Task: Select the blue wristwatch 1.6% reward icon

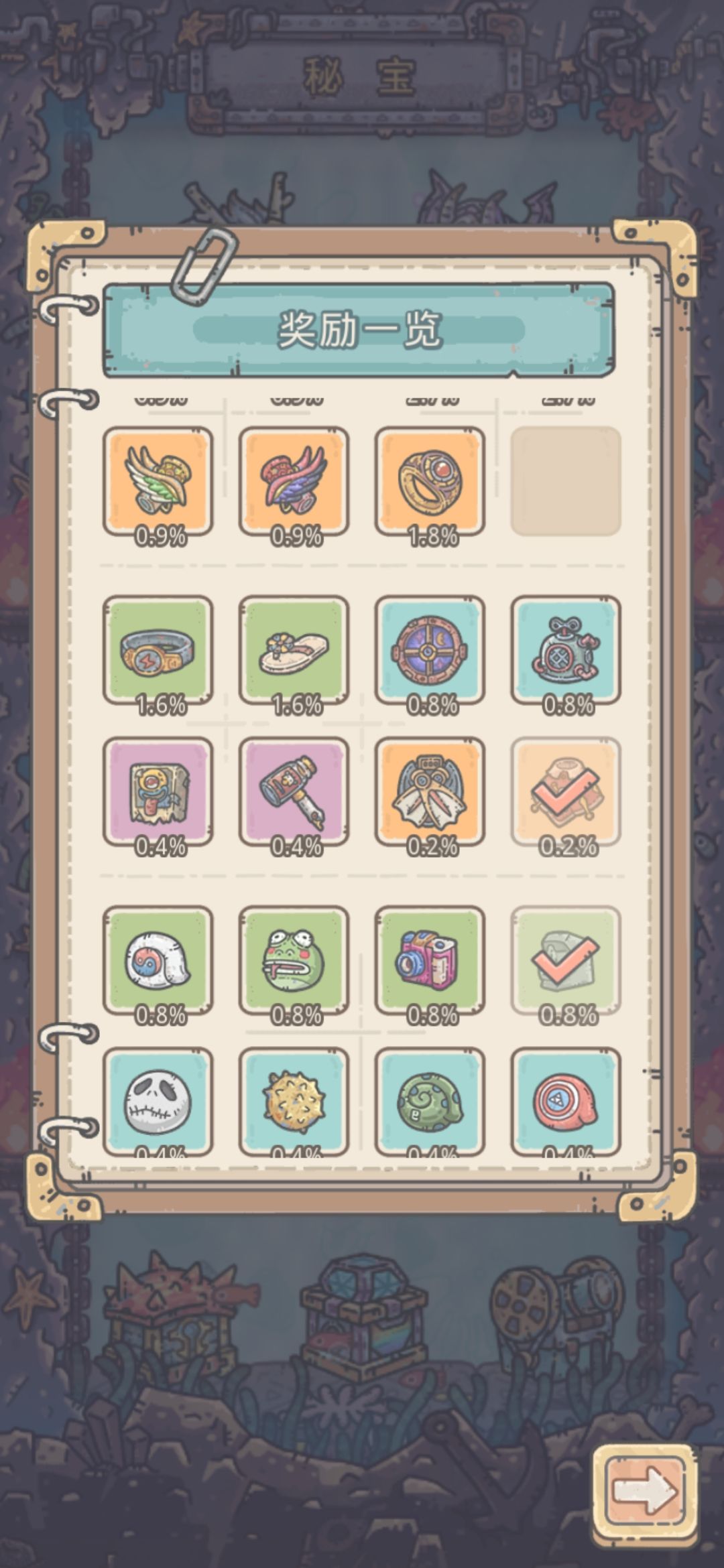Action: (161, 649)
